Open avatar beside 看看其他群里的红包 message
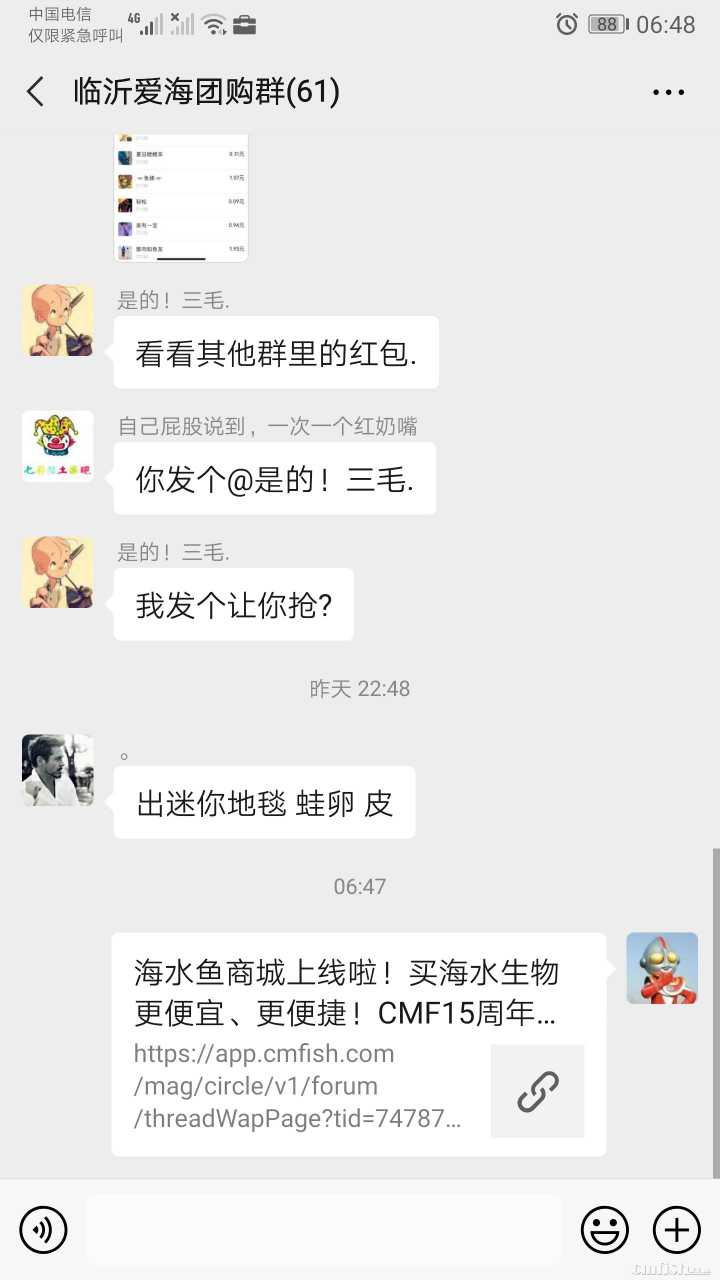 [x=58, y=320]
